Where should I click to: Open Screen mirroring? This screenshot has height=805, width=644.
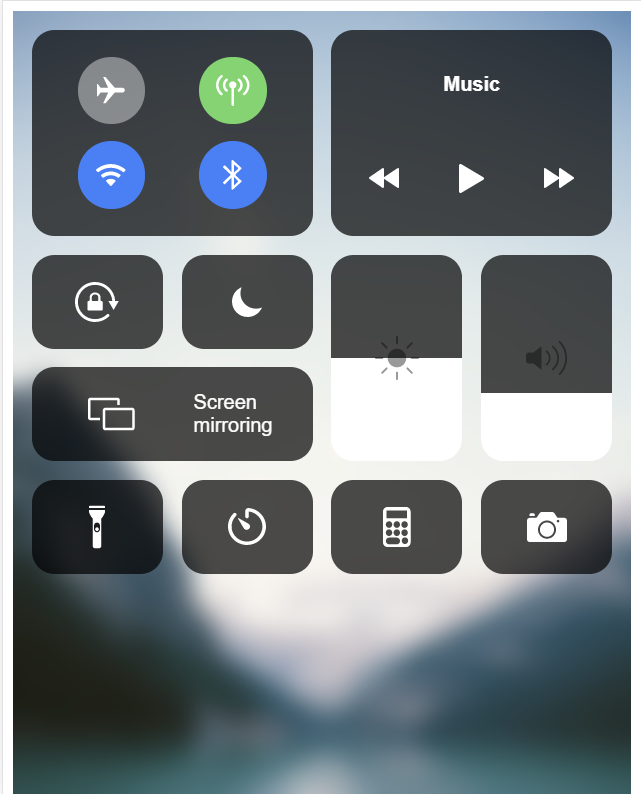point(172,414)
